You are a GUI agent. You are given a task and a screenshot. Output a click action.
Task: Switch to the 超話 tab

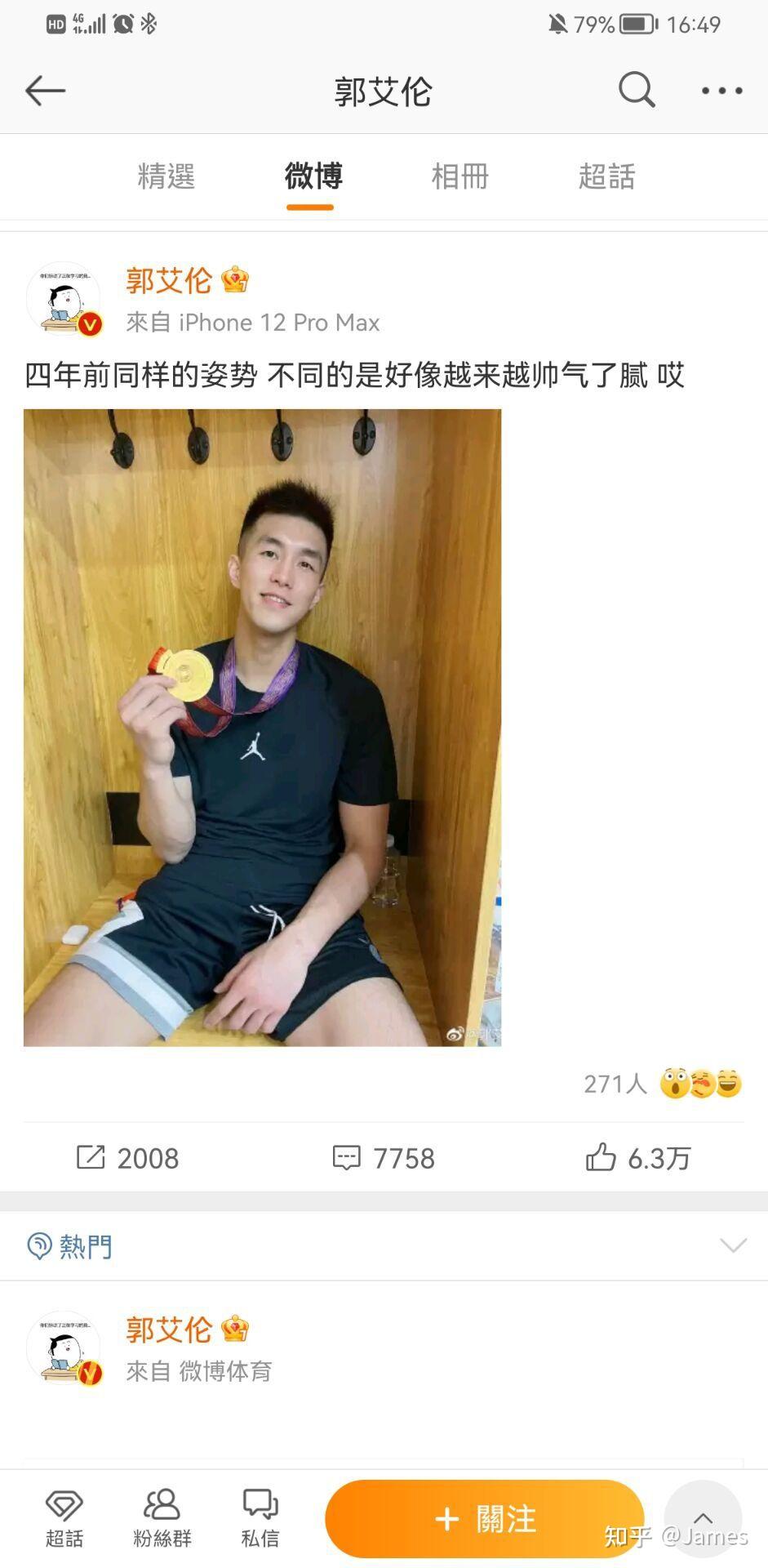click(x=606, y=176)
